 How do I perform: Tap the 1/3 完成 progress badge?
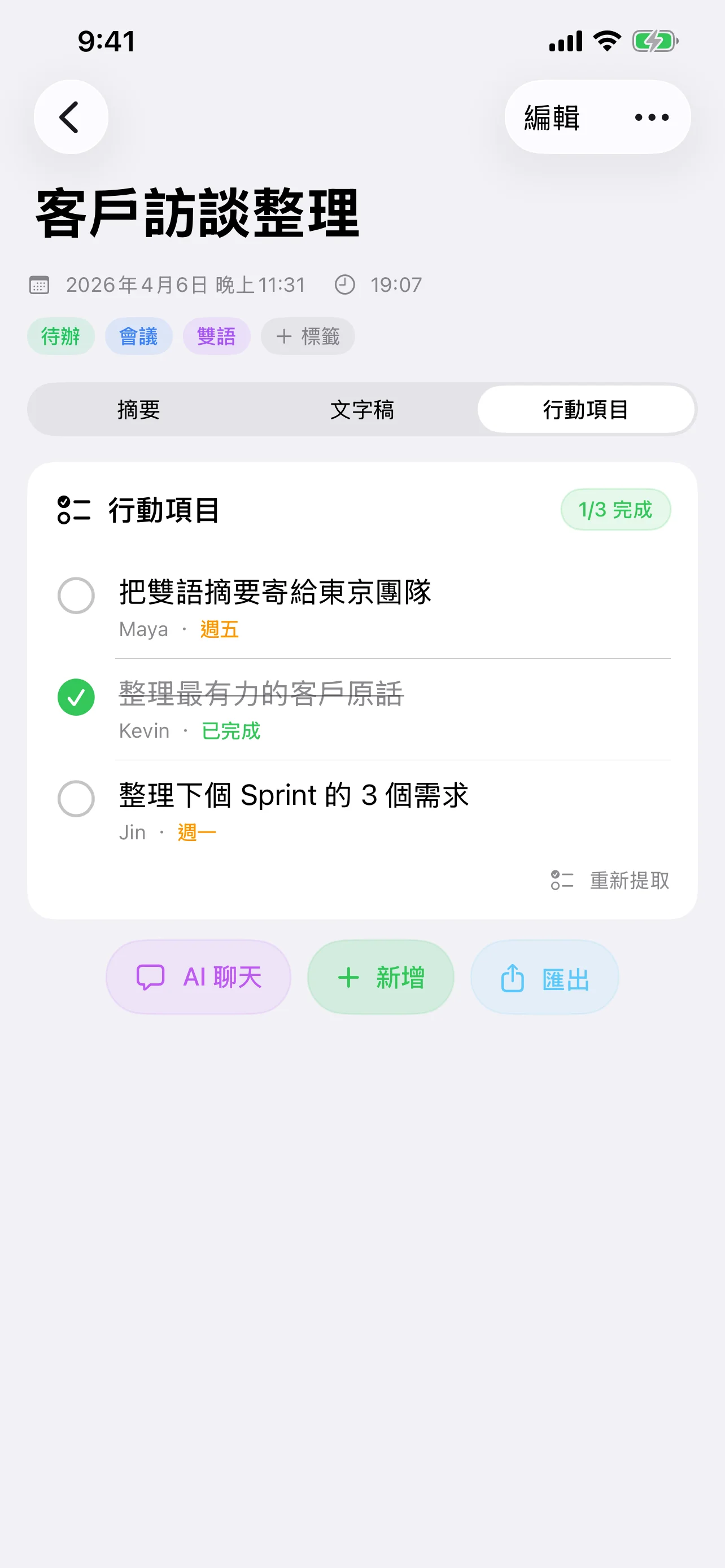615,510
